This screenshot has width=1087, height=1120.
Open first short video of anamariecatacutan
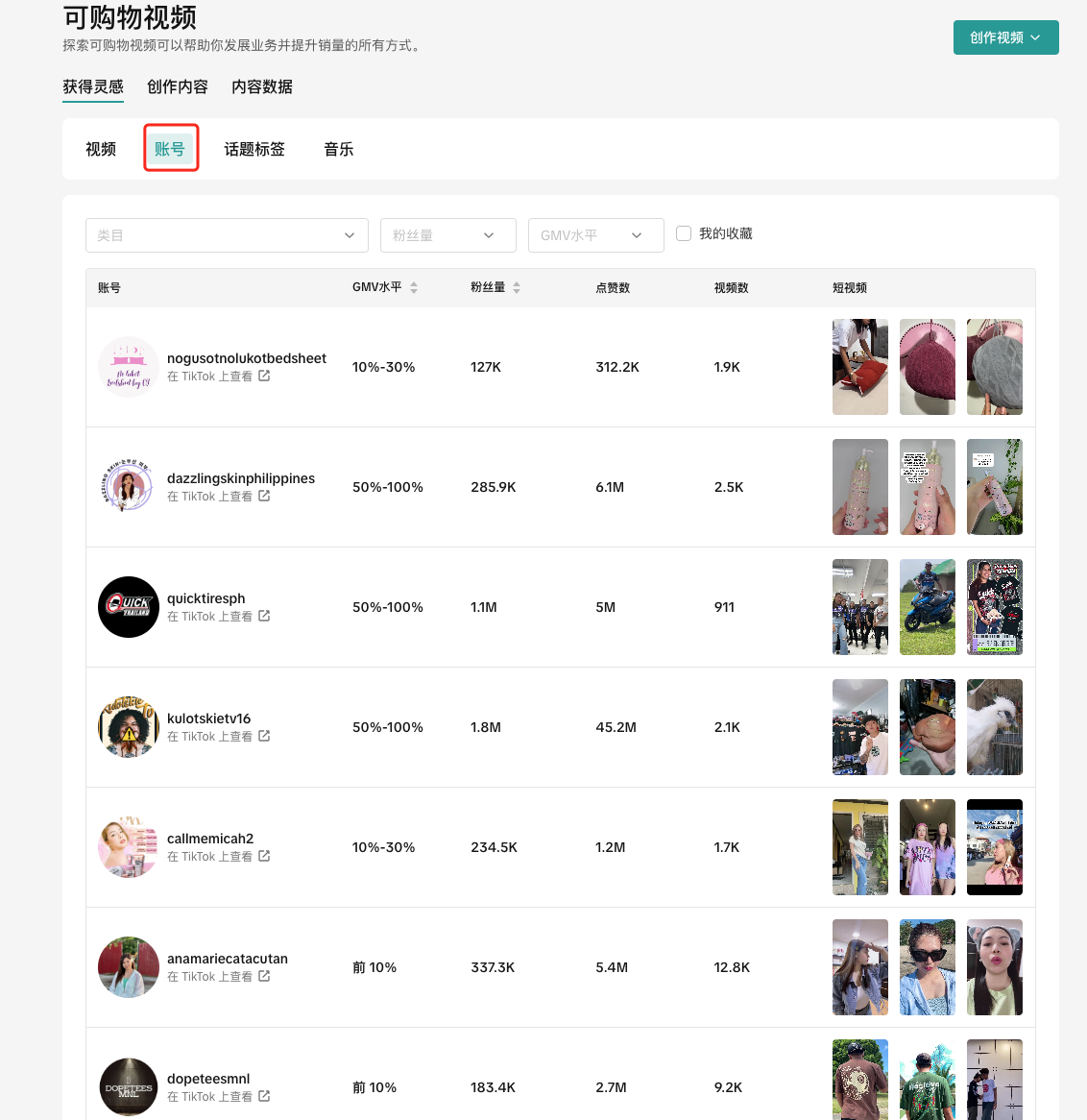[x=859, y=967]
